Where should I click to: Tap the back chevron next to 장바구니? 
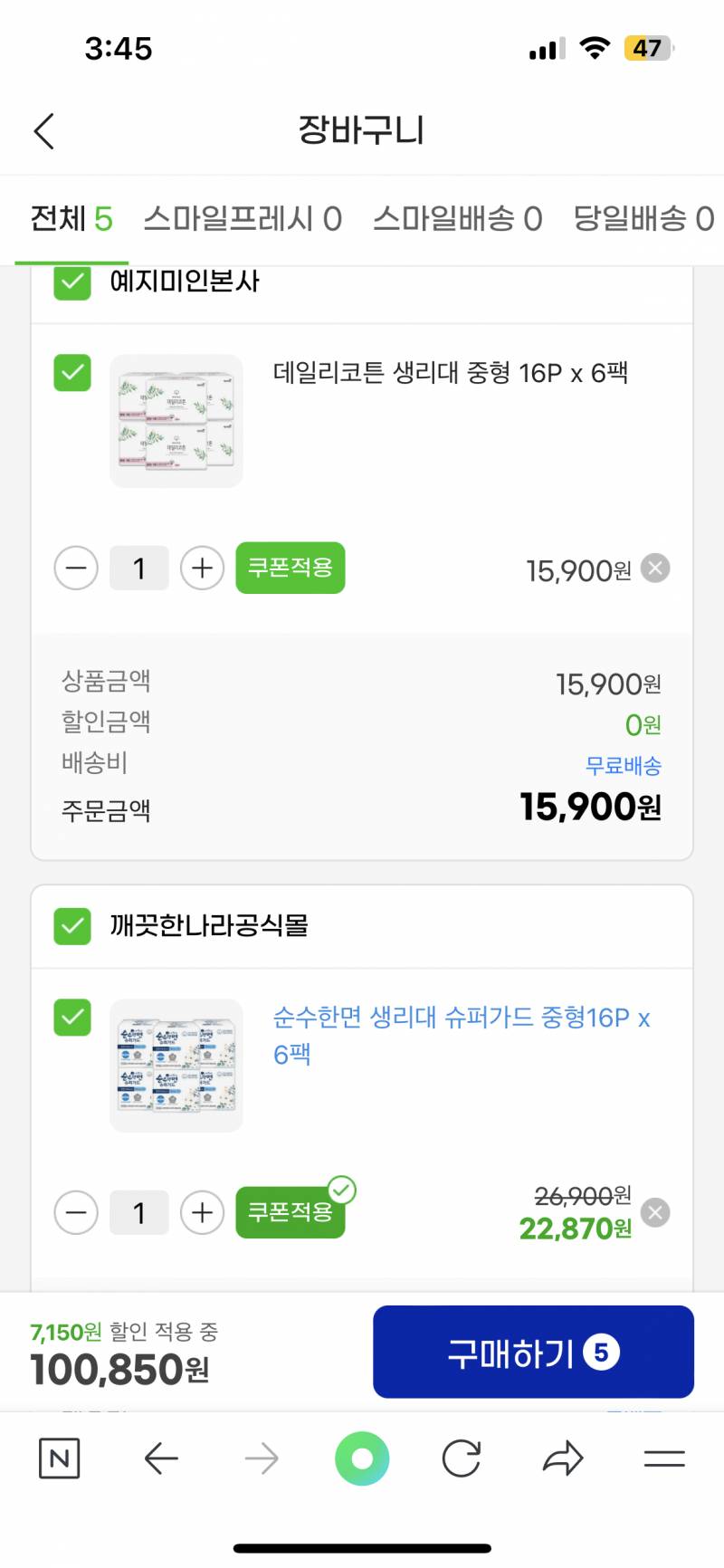(43, 129)
